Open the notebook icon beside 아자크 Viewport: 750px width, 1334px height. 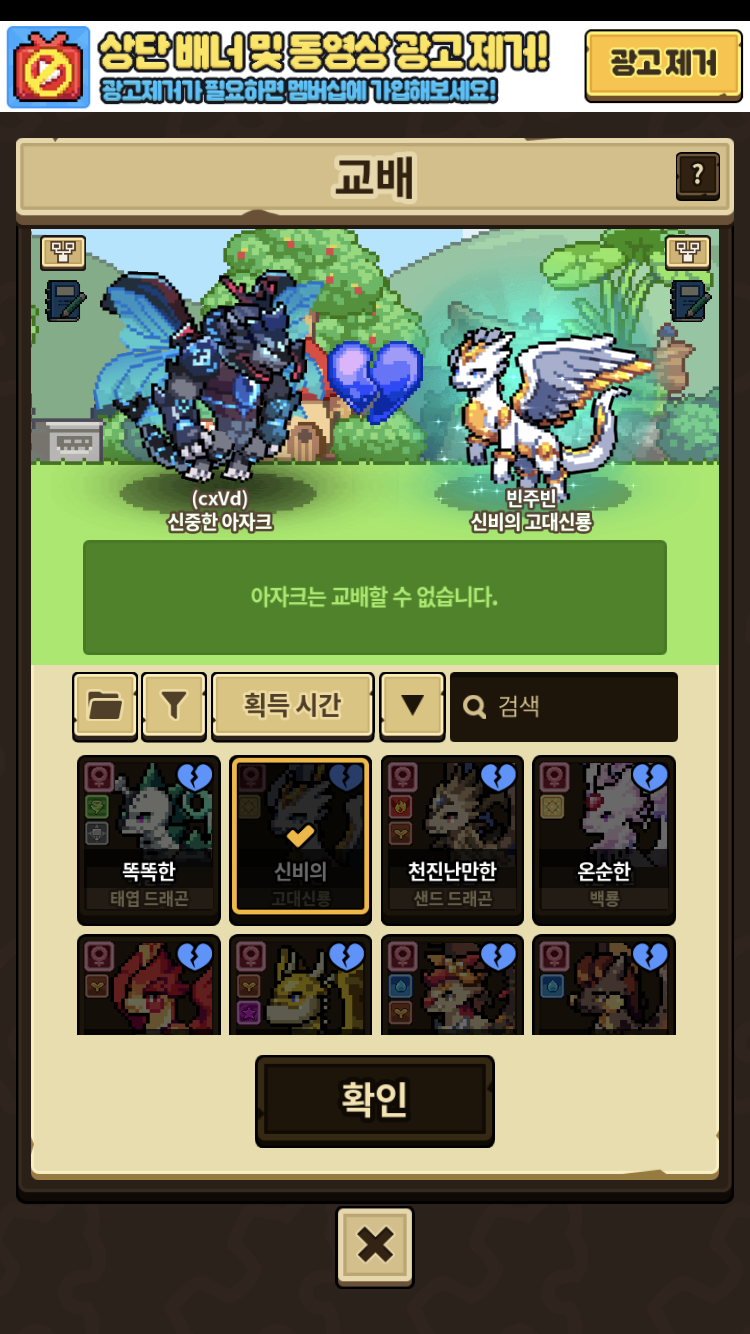pos(64,300)
